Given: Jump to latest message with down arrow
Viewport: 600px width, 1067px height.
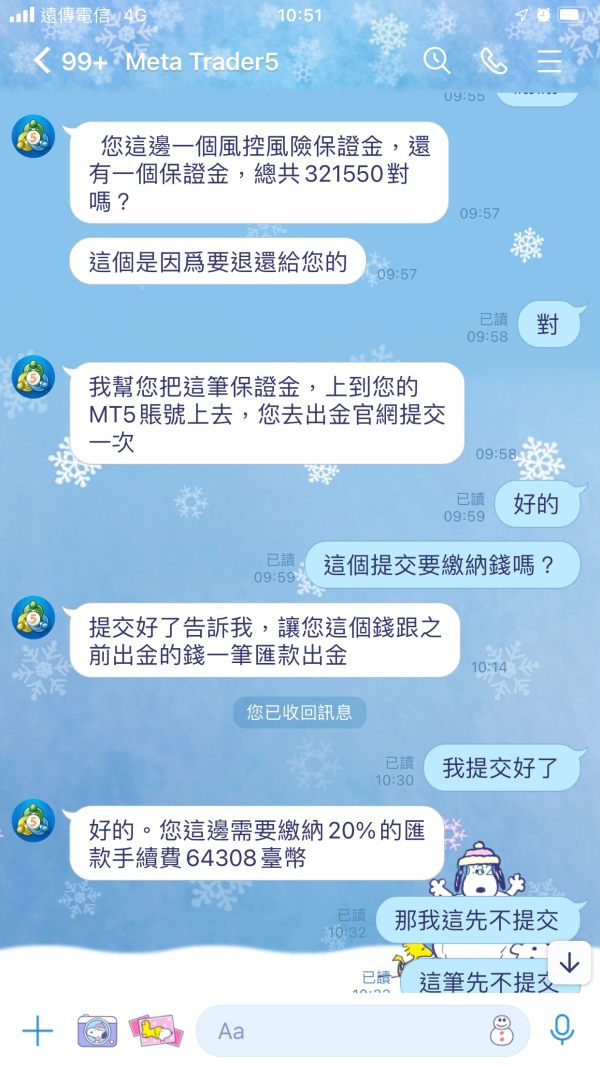Looking at the screenshot, I should (x=569, y=963).
